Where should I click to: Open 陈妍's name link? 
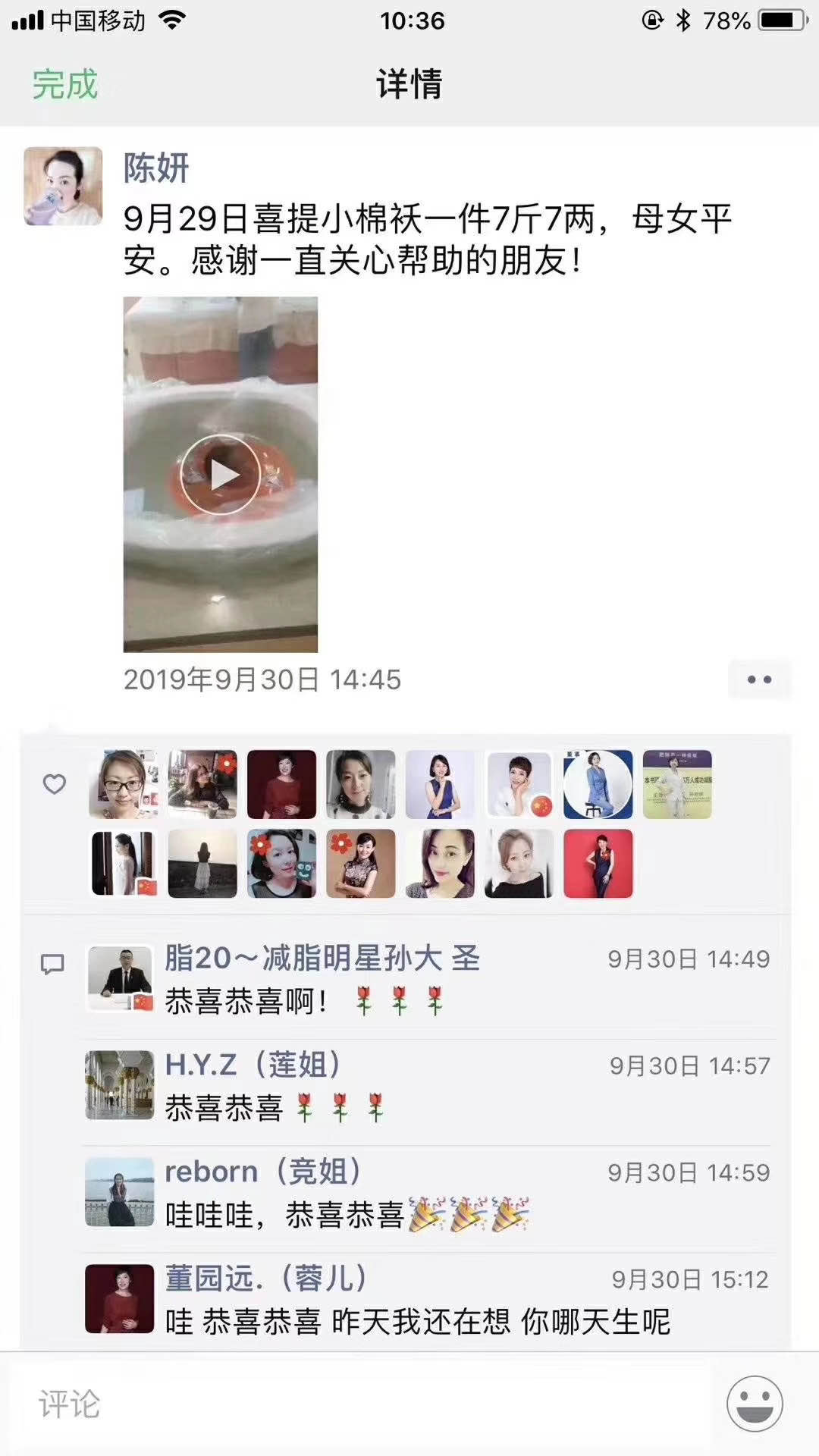pyautogui.click(x=156, y=168)
